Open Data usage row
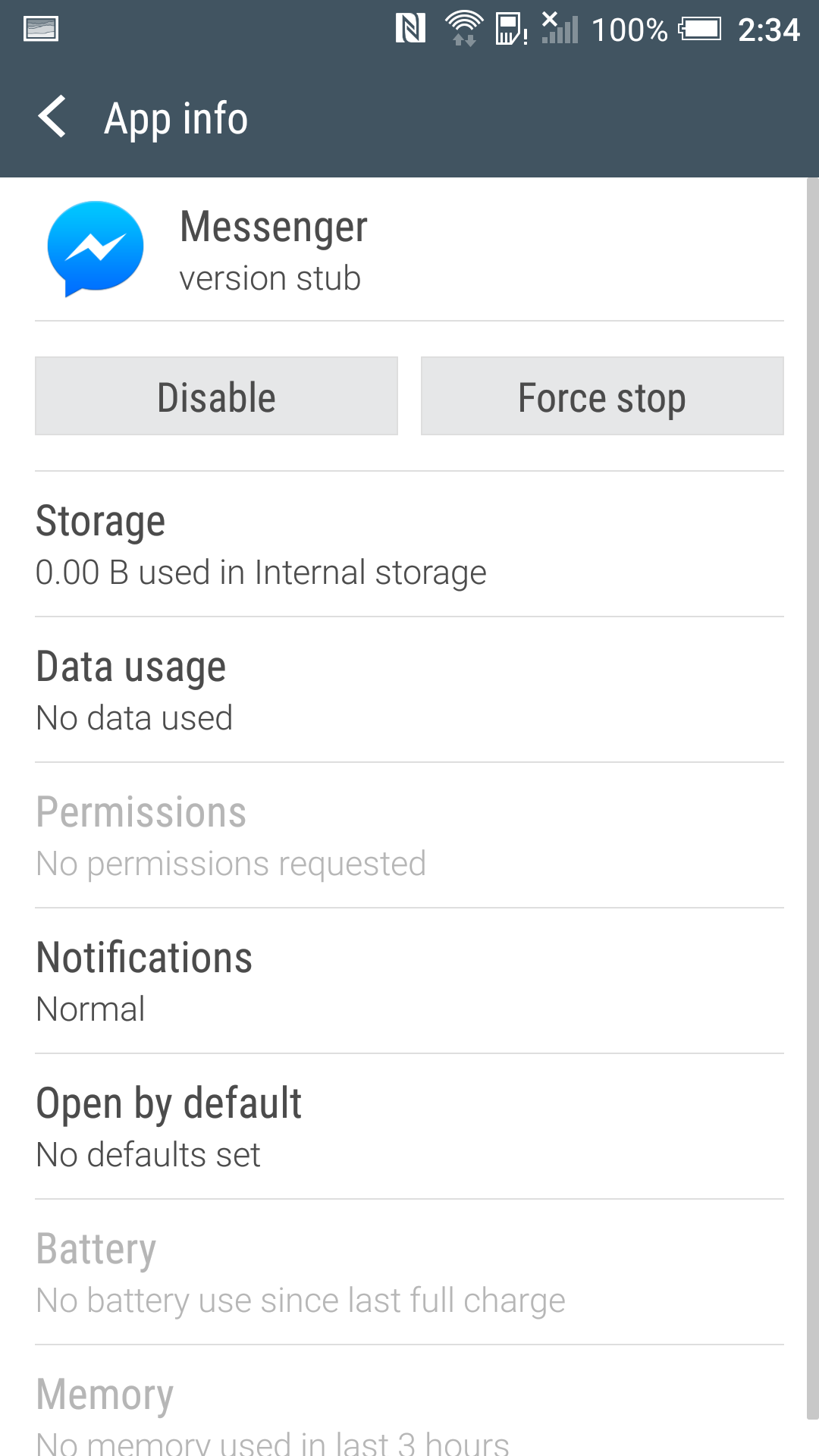 pos(409,690)
